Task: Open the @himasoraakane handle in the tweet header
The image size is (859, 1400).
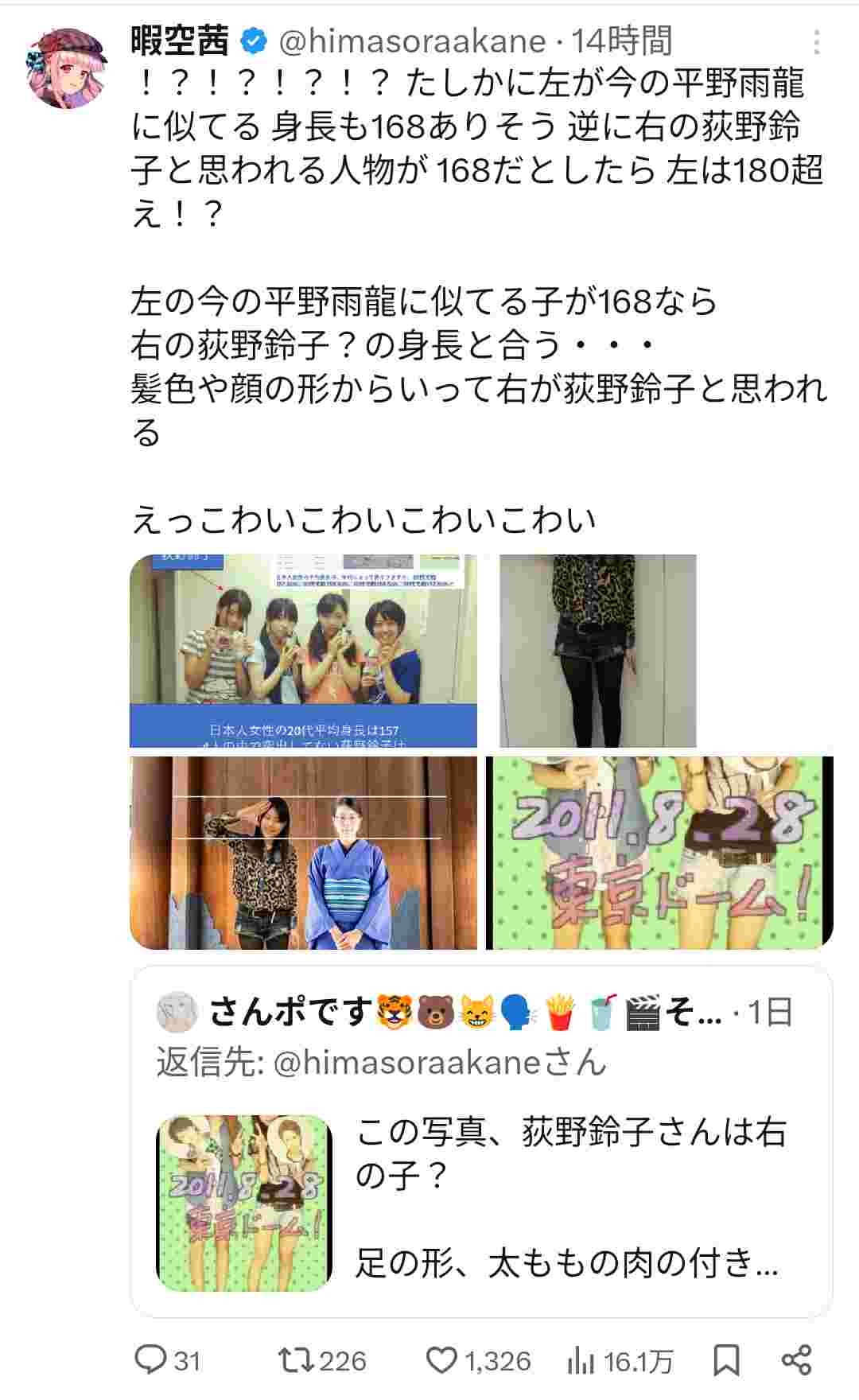Action: [414, 41]
